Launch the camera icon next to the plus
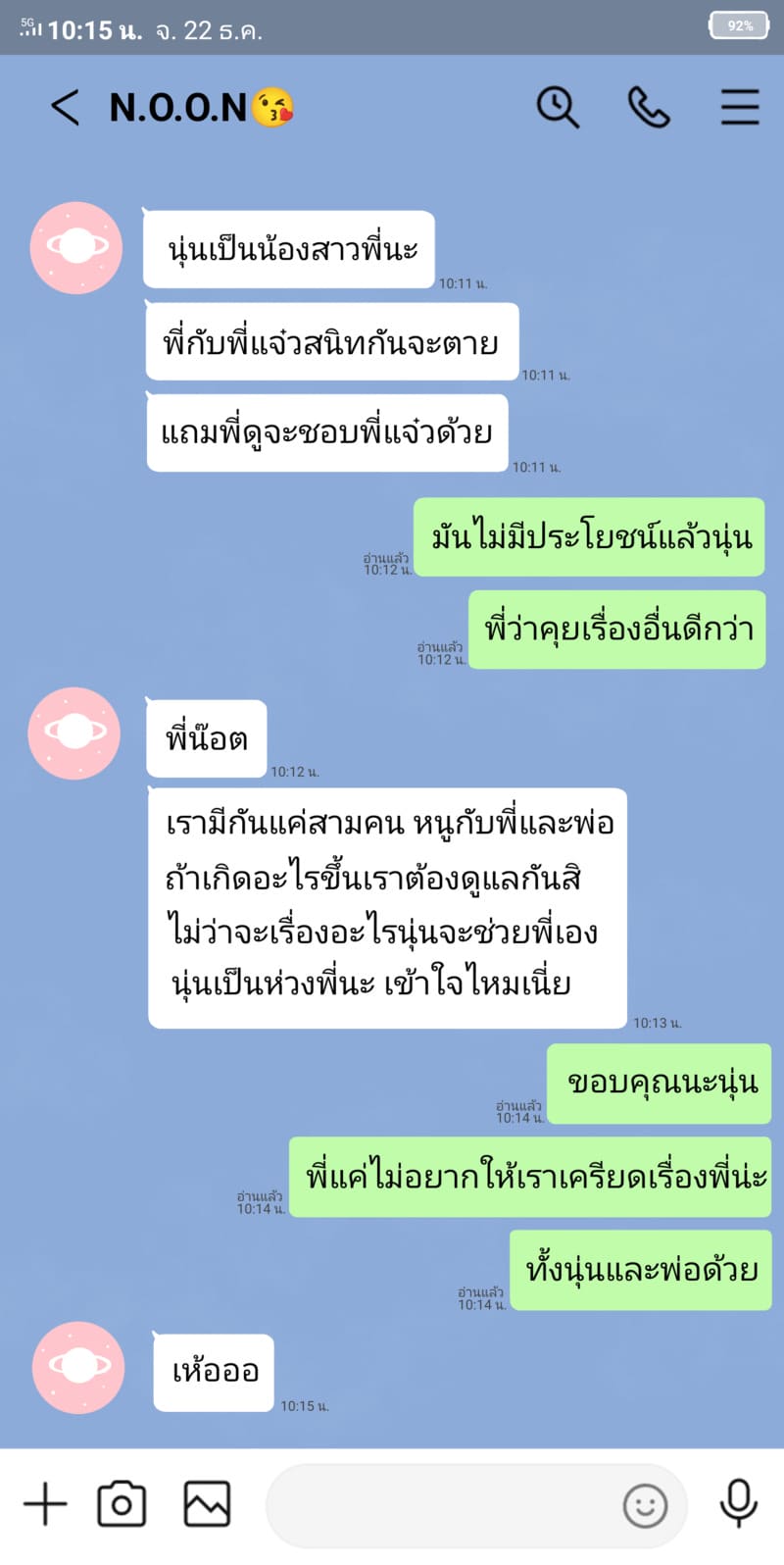 coord(120,1502)
